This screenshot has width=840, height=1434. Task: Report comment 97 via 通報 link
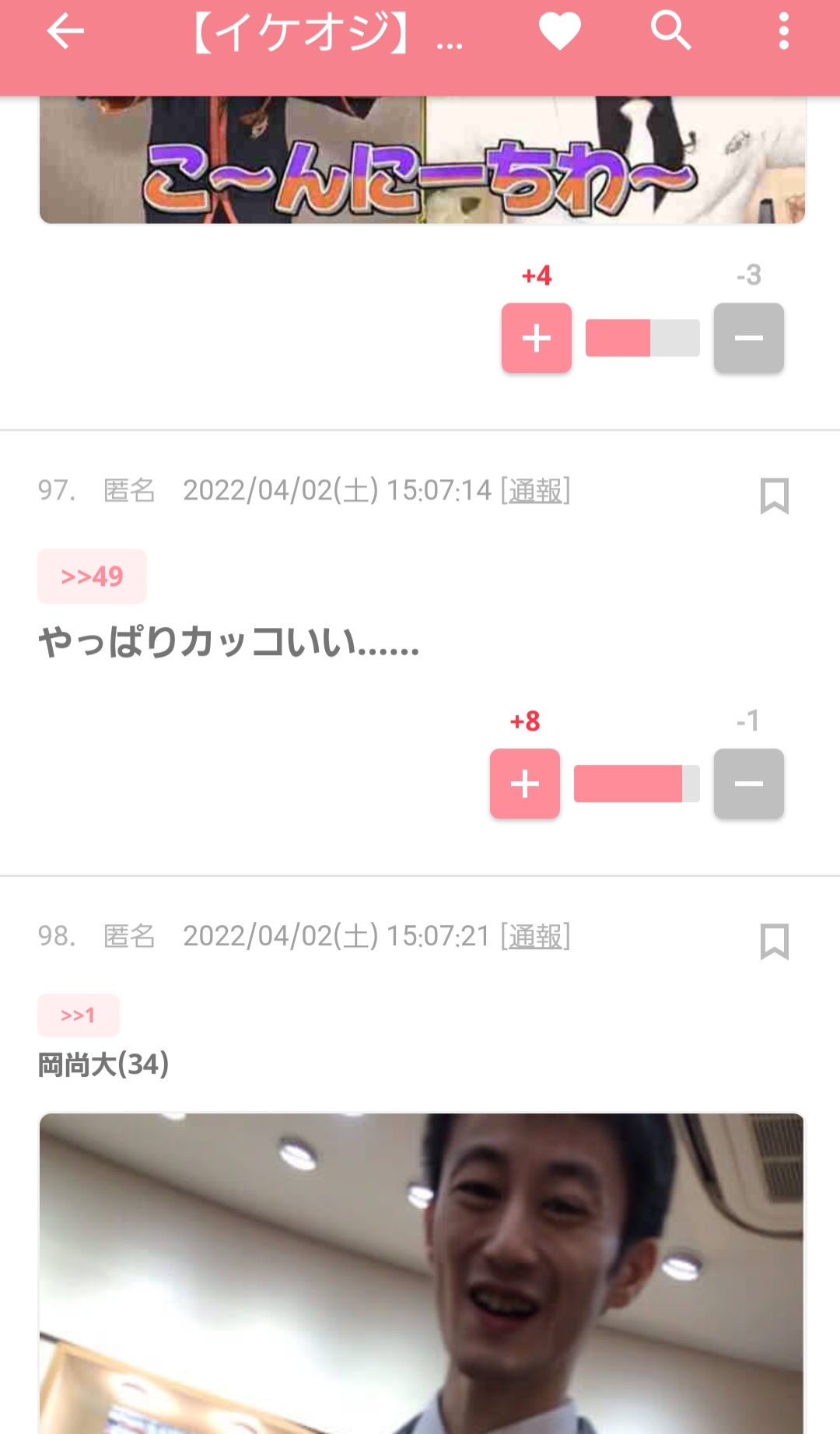[x=536, y=491]
